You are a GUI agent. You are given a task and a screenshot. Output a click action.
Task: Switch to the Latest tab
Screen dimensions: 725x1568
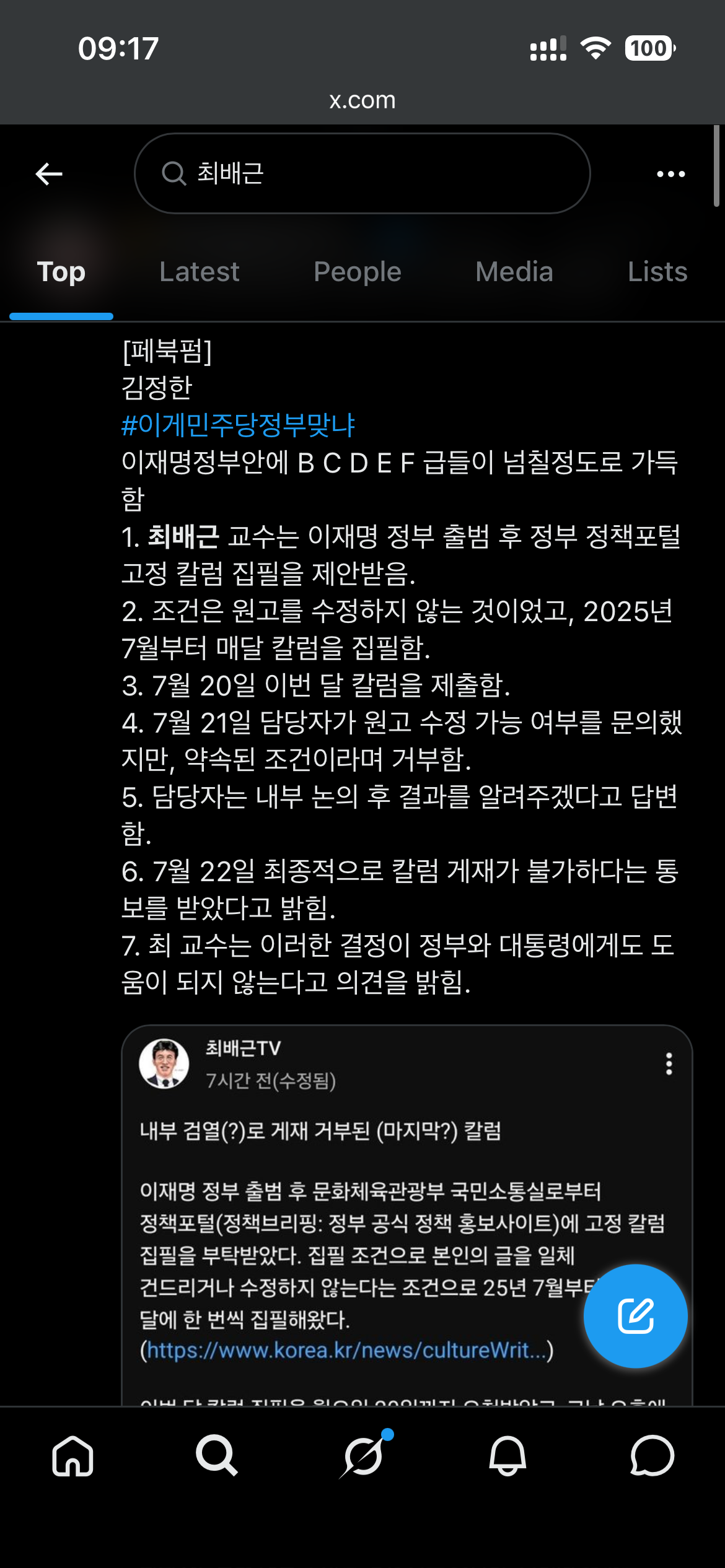click(x=199, y=272)
